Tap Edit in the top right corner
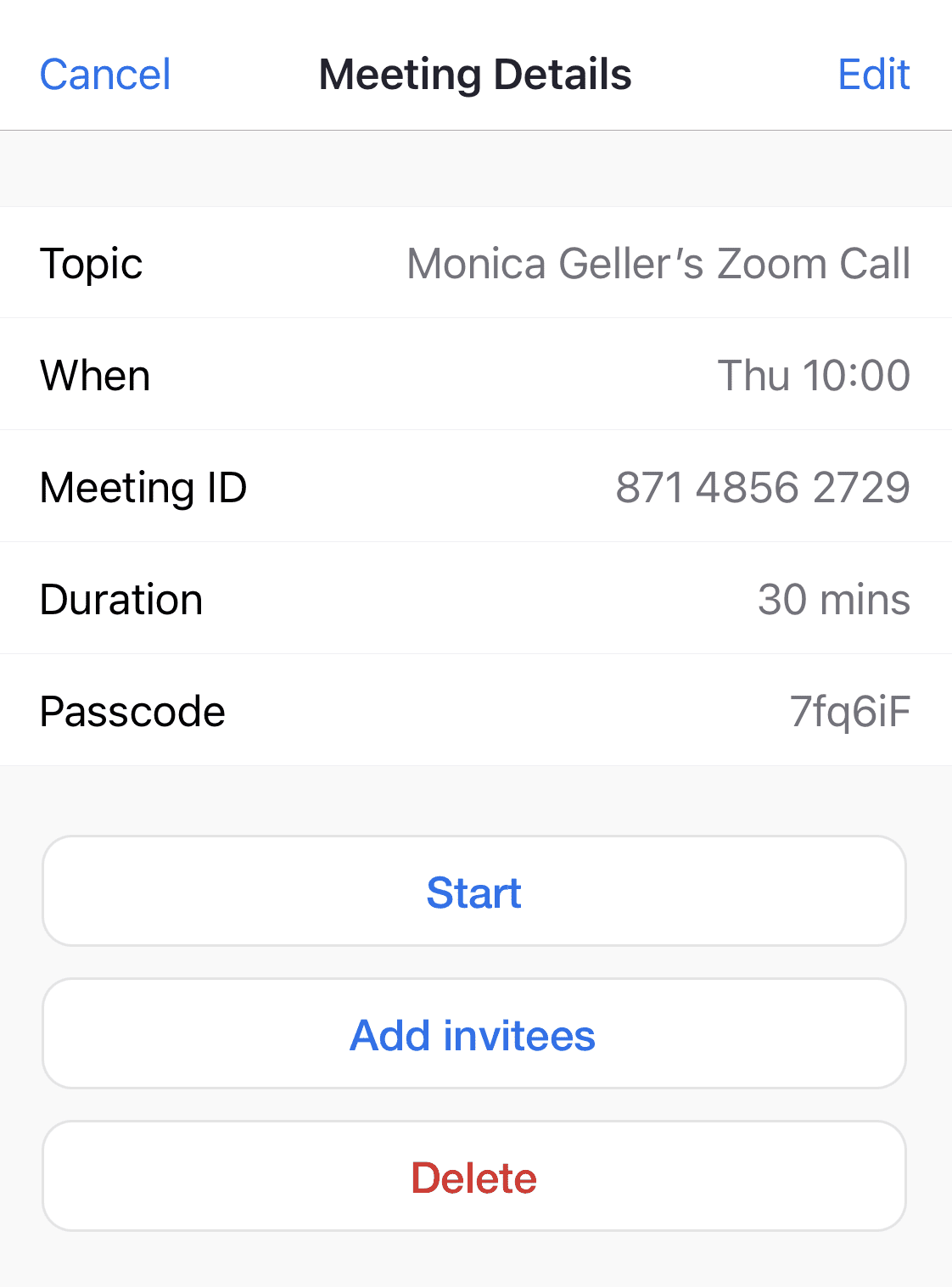 coord(873,74)
